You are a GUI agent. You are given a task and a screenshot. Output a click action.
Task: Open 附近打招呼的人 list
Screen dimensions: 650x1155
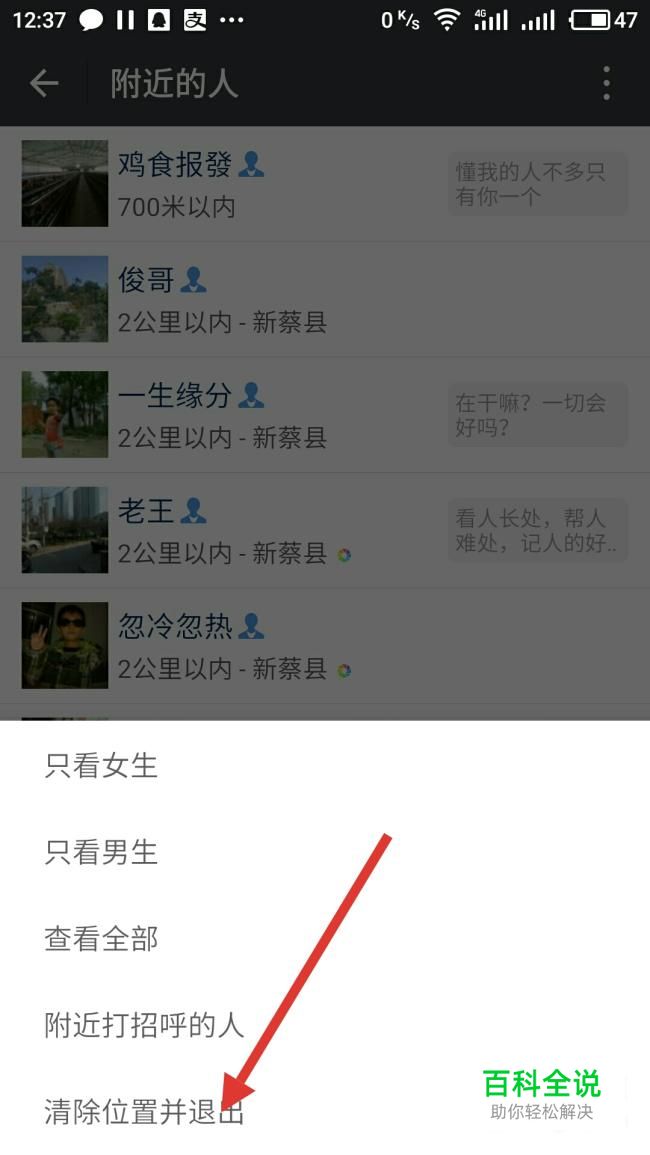144,1025
